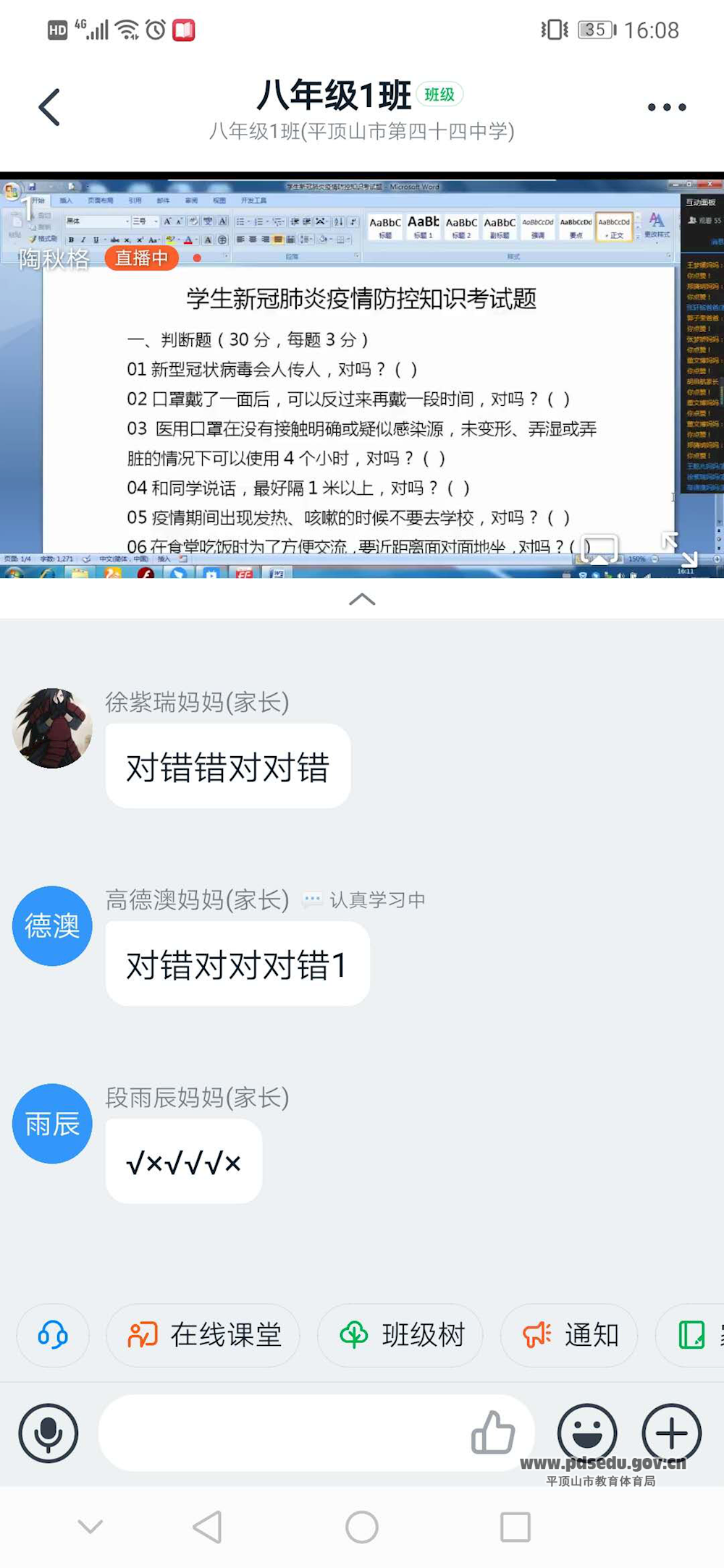View 德澳 avatar profile
The width and height of the screenshot is (724, 1568).
pyautogui.click(x=52, y=926)
